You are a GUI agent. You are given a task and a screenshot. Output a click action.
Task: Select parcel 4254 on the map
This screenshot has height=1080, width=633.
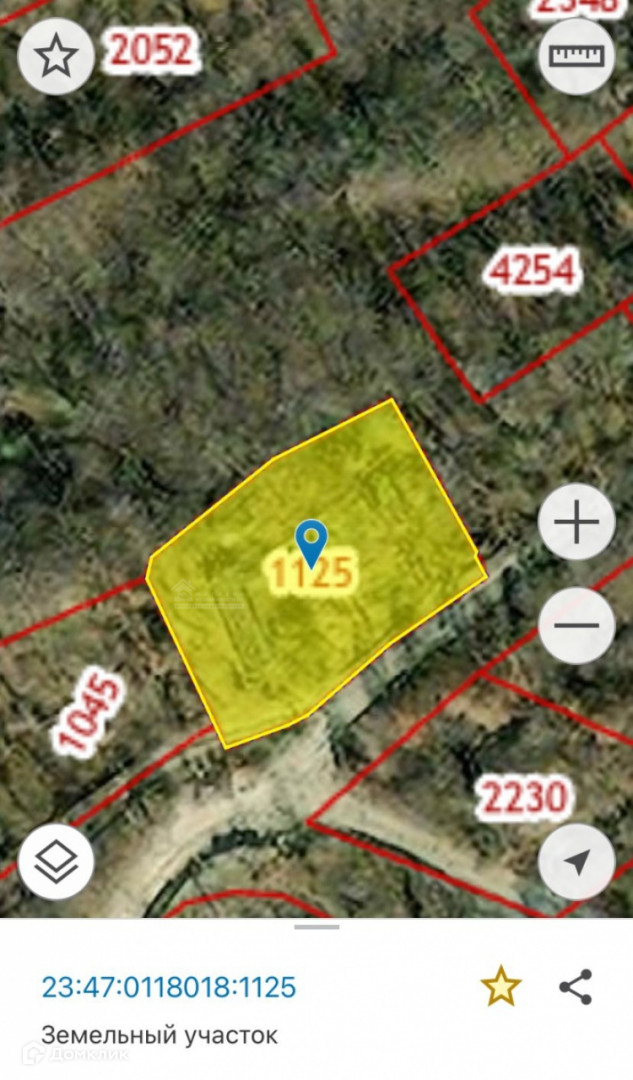532,270
